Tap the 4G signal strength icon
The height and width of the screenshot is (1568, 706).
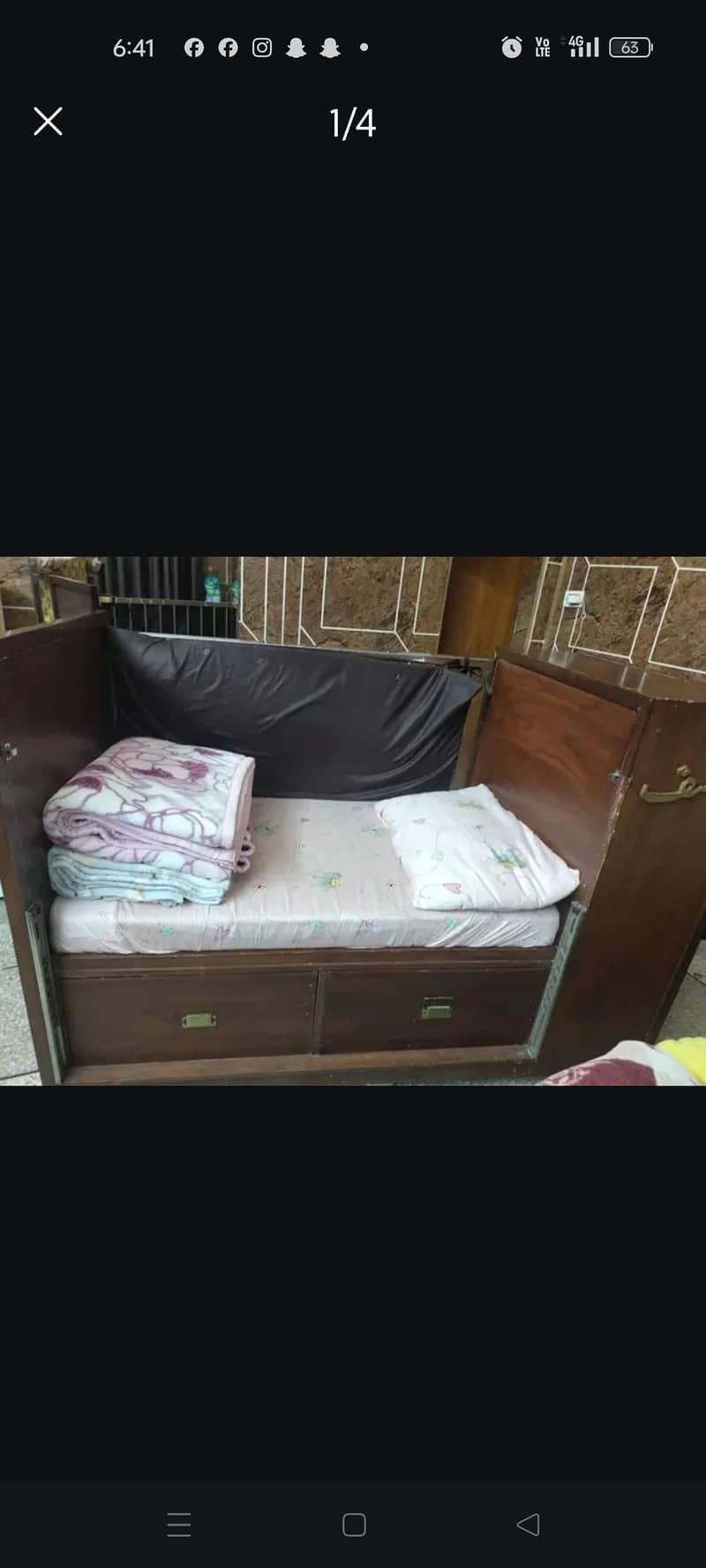(x=582, y=48)
